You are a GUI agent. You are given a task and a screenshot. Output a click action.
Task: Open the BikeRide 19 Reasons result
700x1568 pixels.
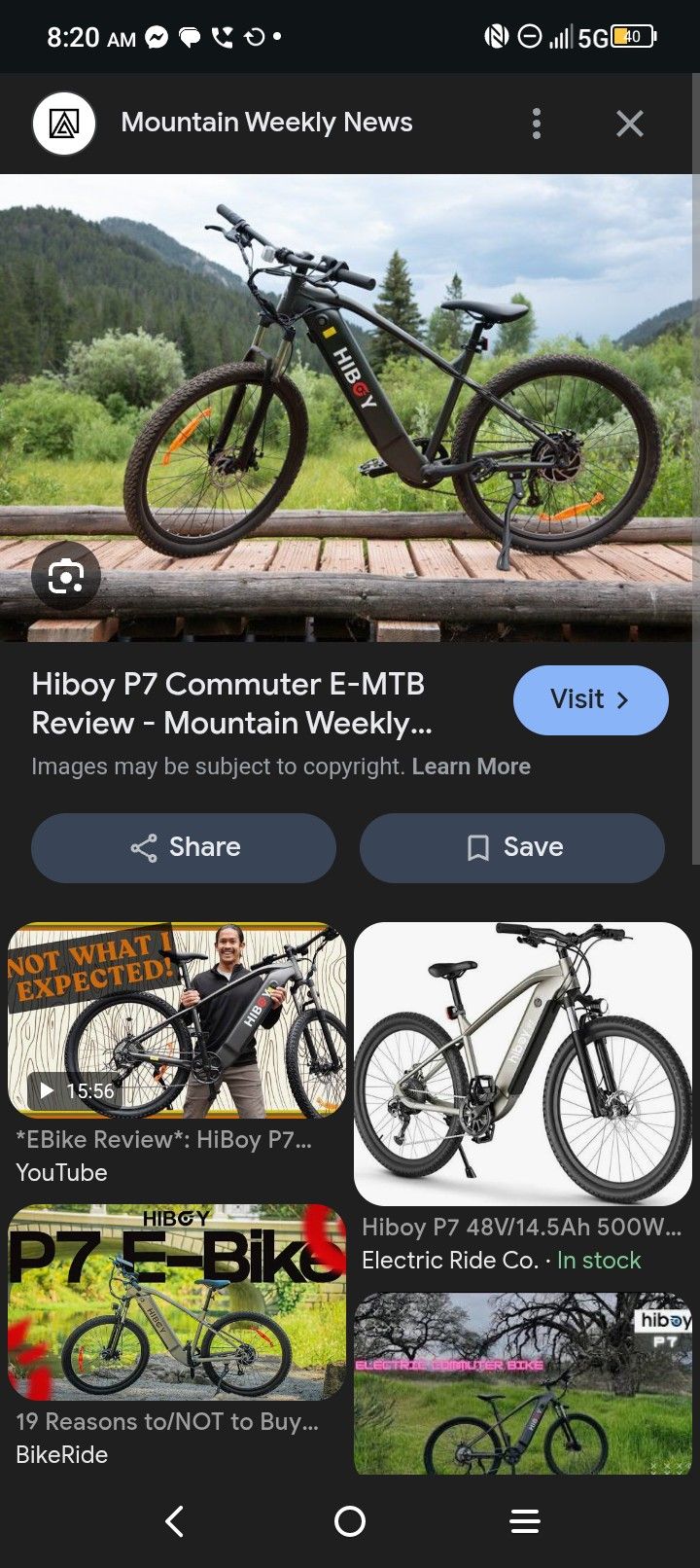176,1303
